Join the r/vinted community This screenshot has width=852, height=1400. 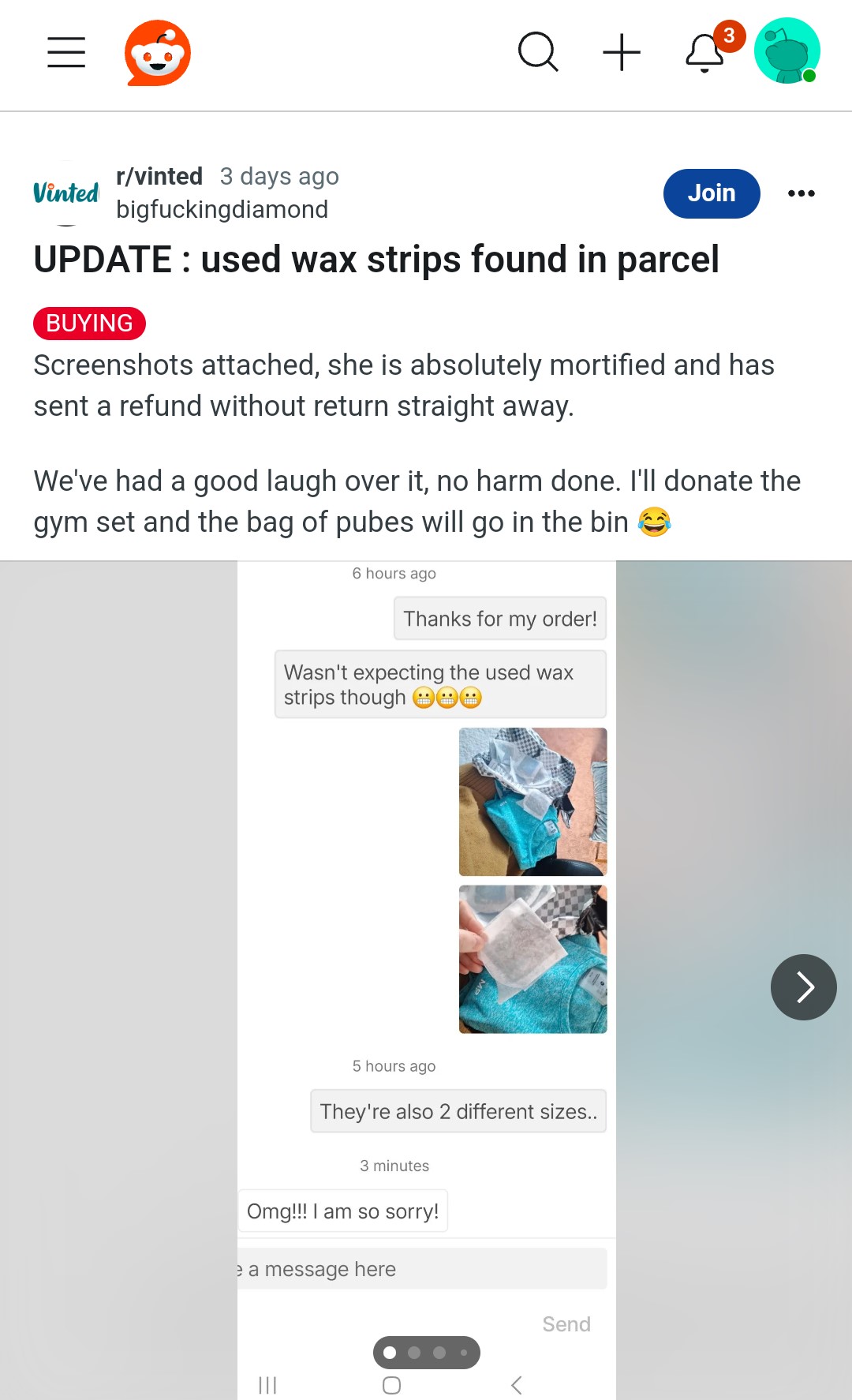pos(711,193)
